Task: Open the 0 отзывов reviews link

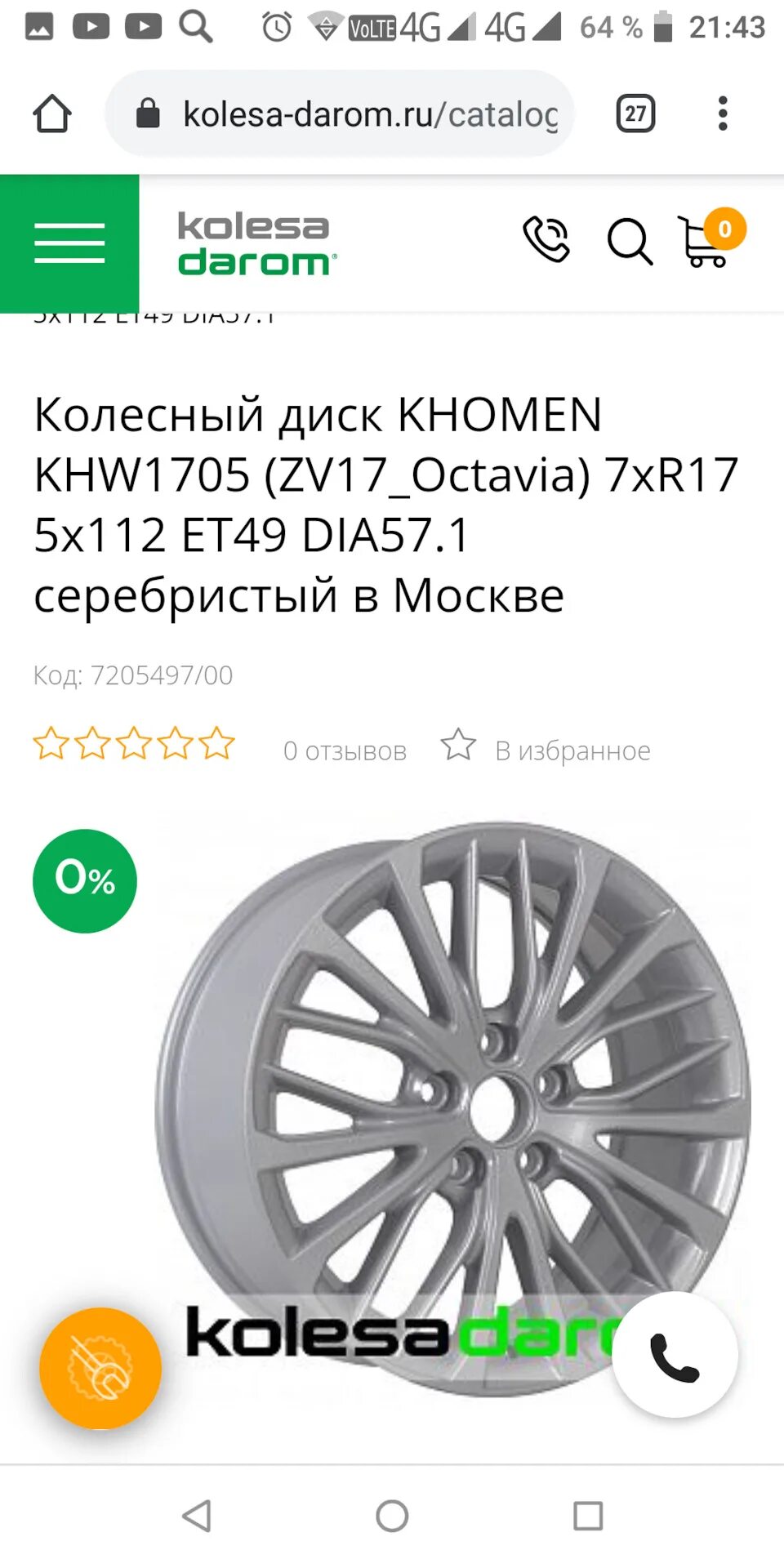Action: click(x=345, y=751)
